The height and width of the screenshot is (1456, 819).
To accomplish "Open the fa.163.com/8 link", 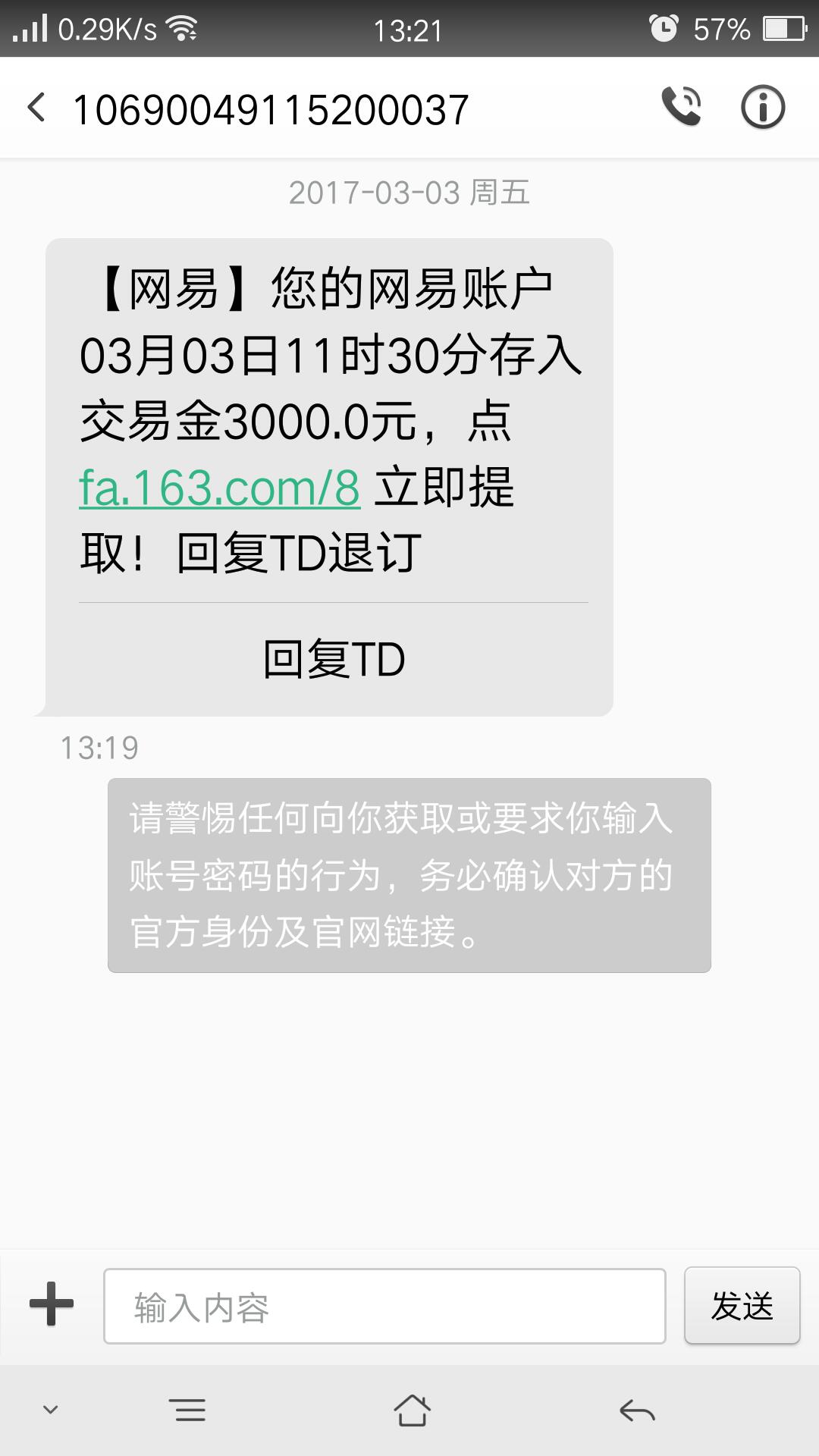I will tap(219, 487).
